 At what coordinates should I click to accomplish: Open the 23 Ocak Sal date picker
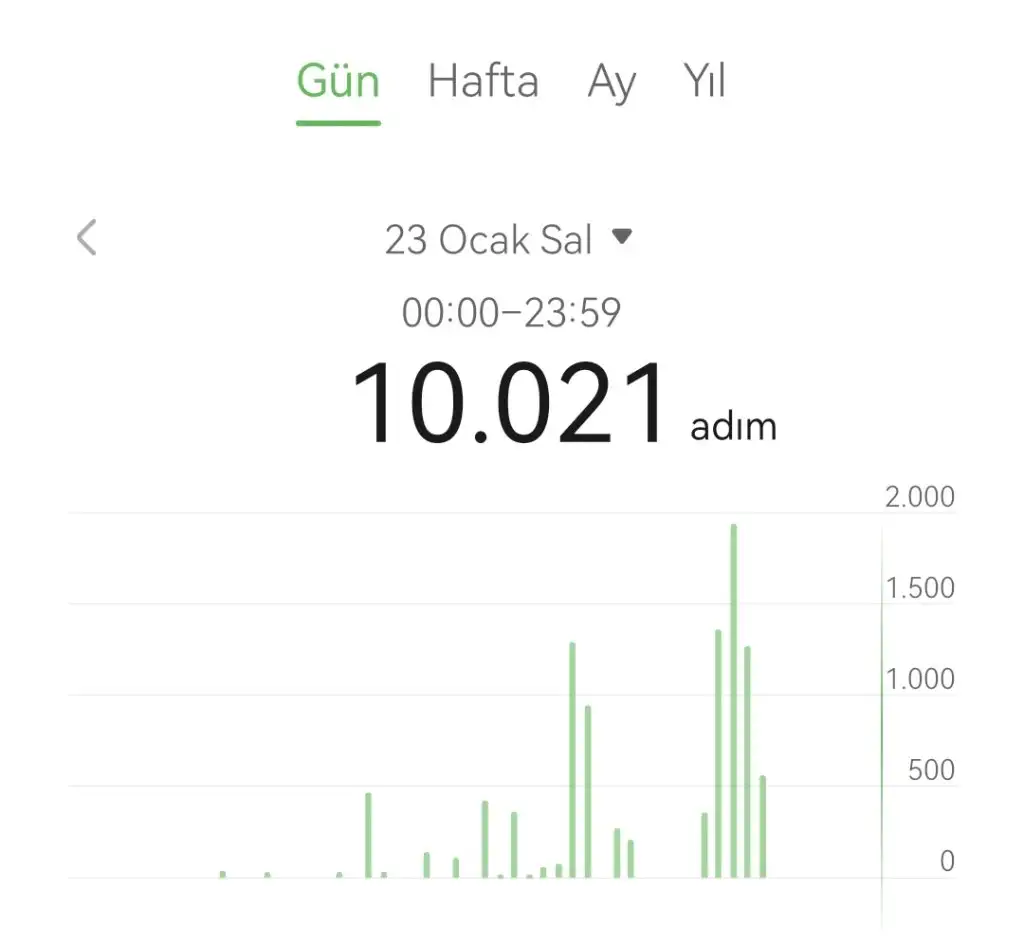[x=508, y=240]
